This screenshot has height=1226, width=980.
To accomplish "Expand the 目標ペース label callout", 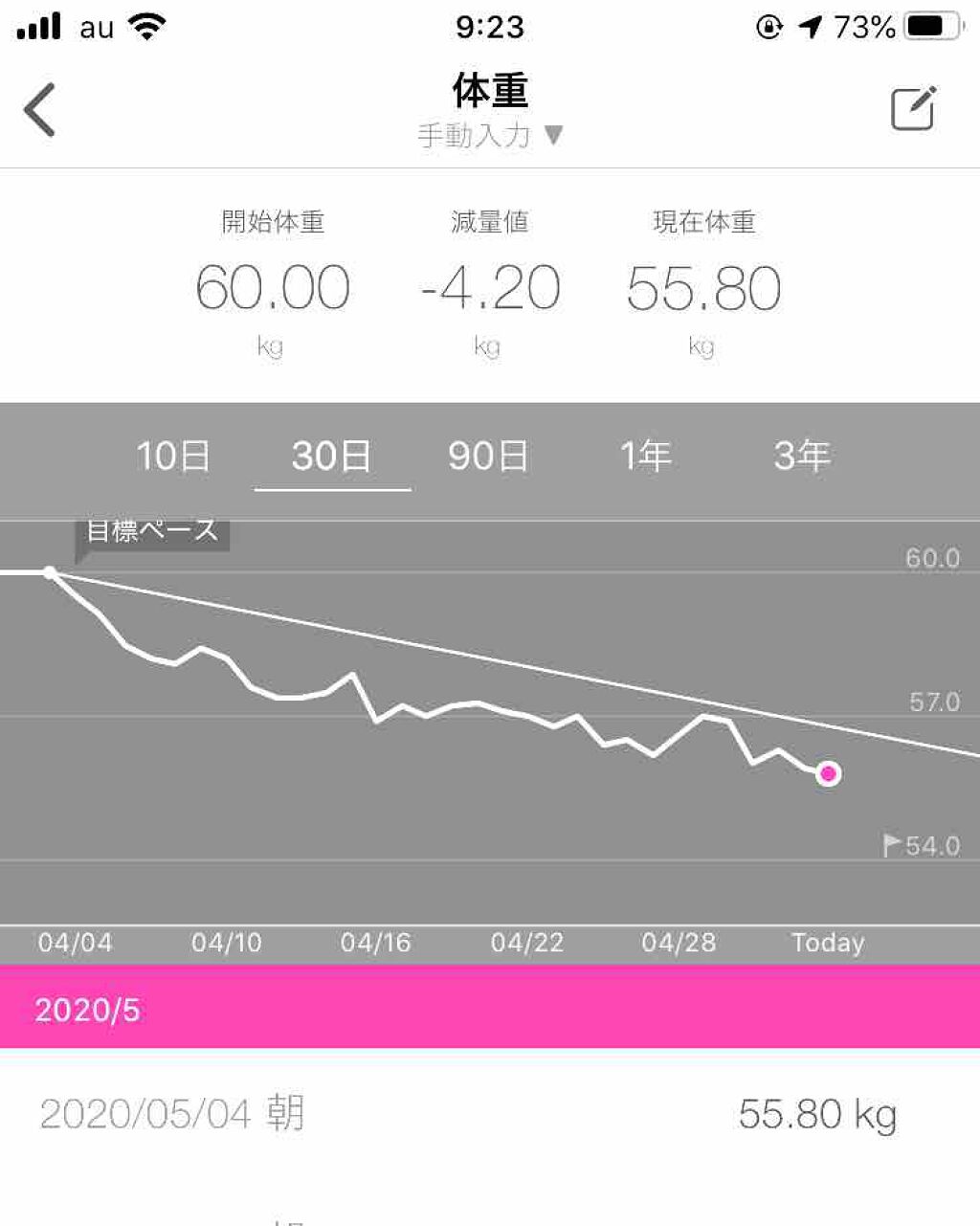I will tap(151, 529).
